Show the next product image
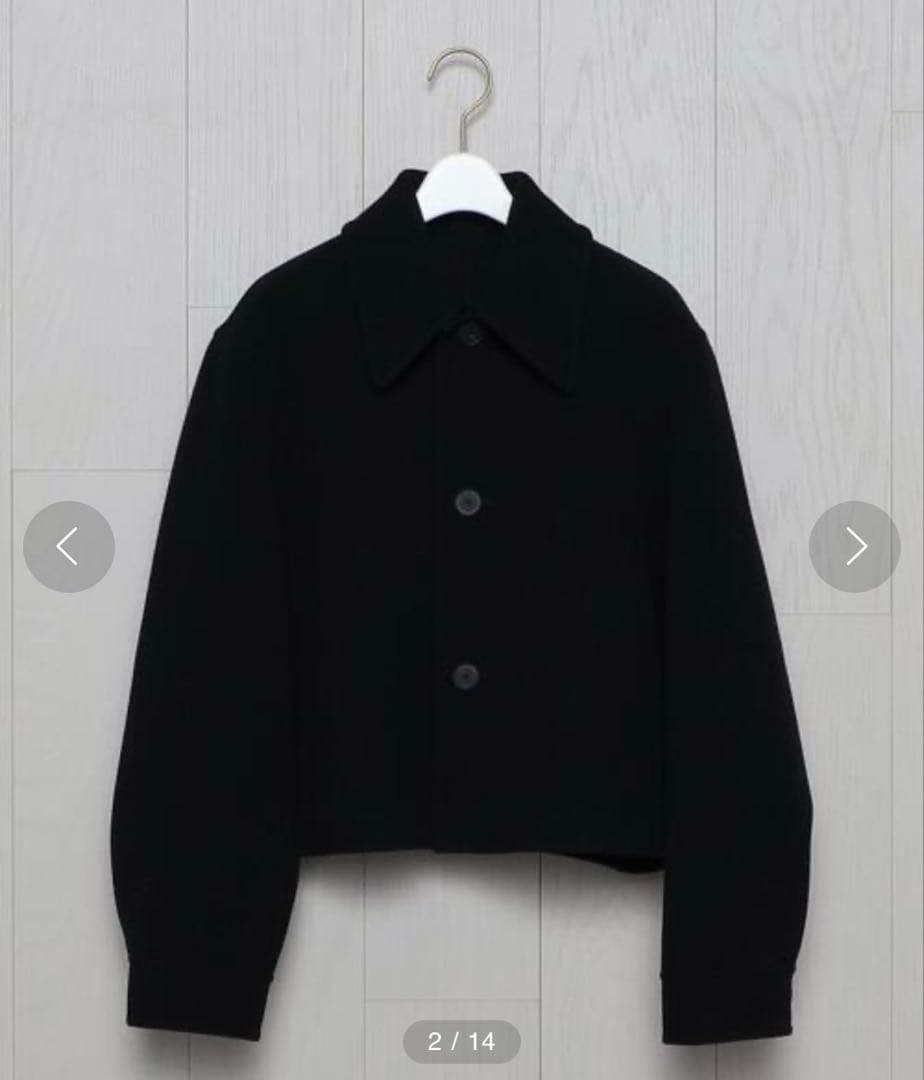 click(x=854, y=546)
